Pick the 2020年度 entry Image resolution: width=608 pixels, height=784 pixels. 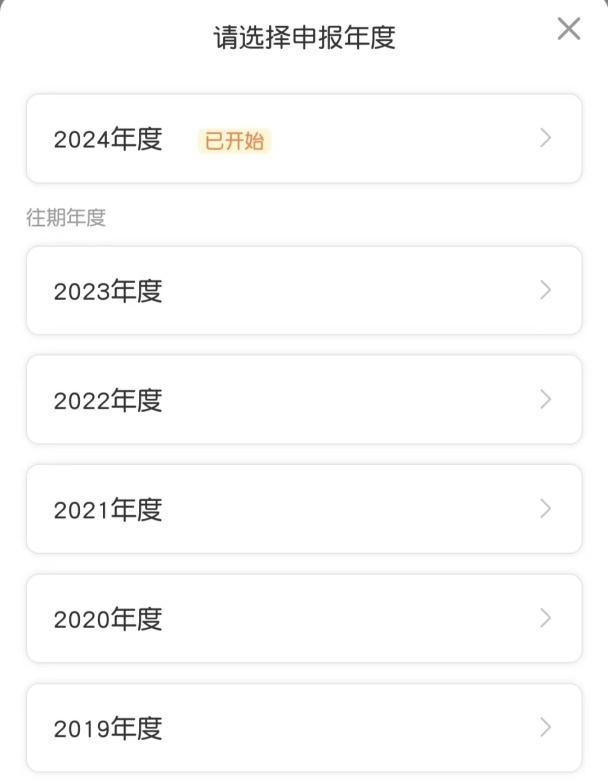click(x=304, y=618)
